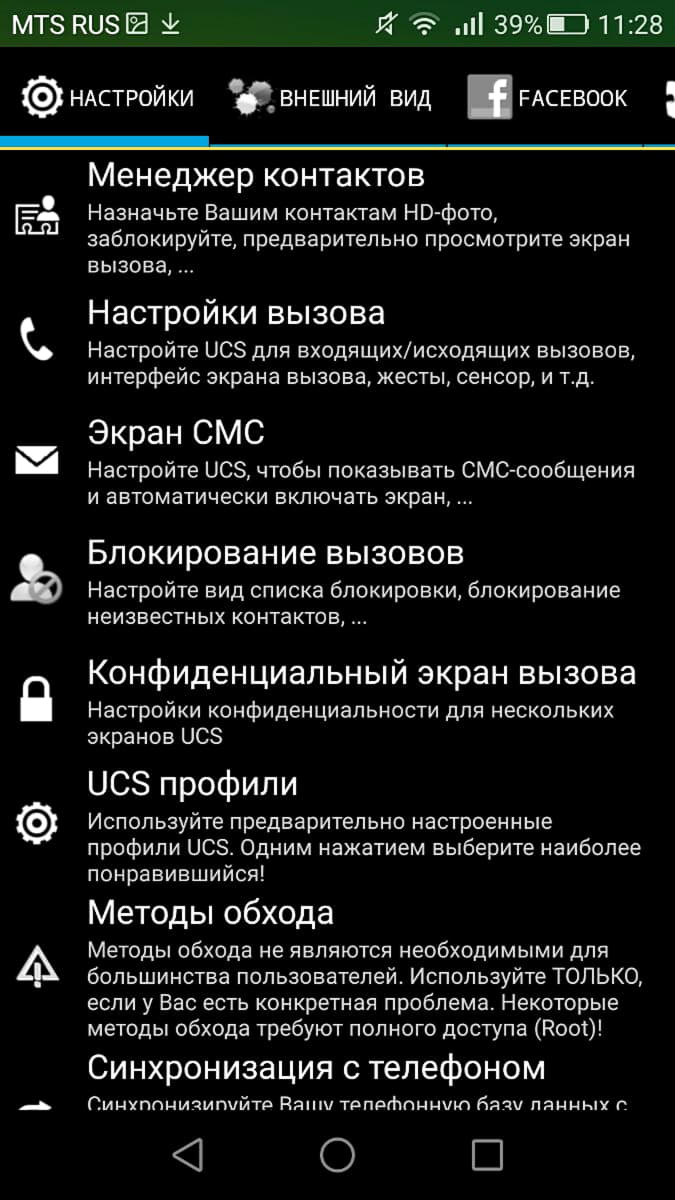Open UCS профили

tap(337, 823)
